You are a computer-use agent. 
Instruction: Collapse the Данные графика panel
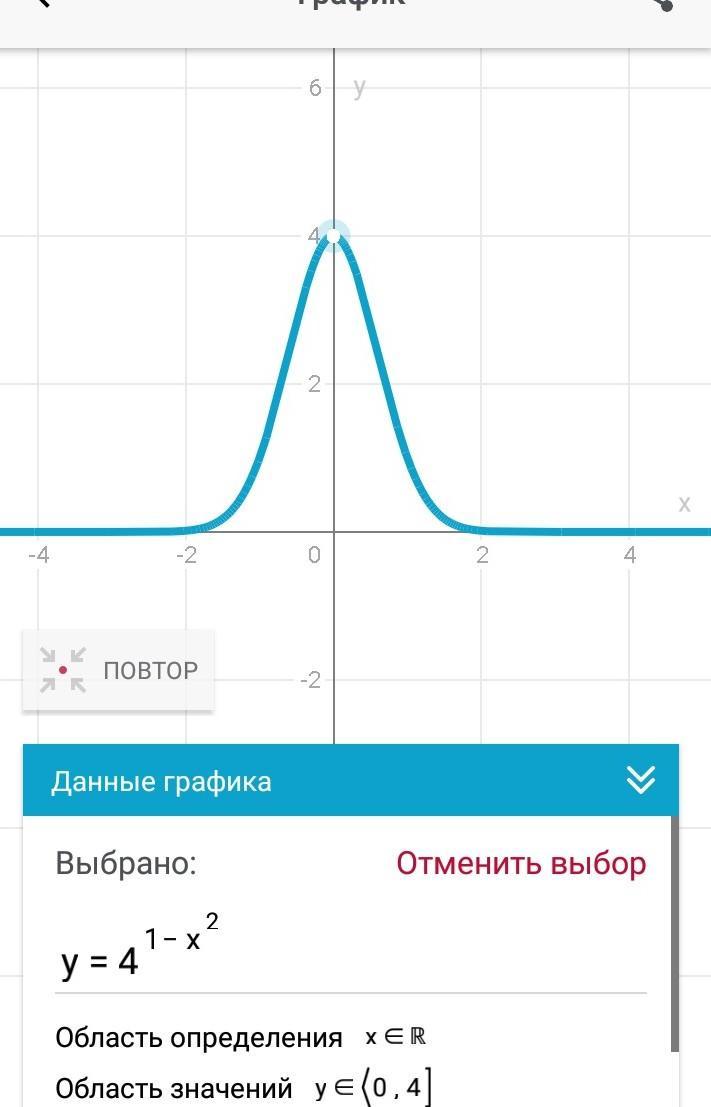(640, 780)
